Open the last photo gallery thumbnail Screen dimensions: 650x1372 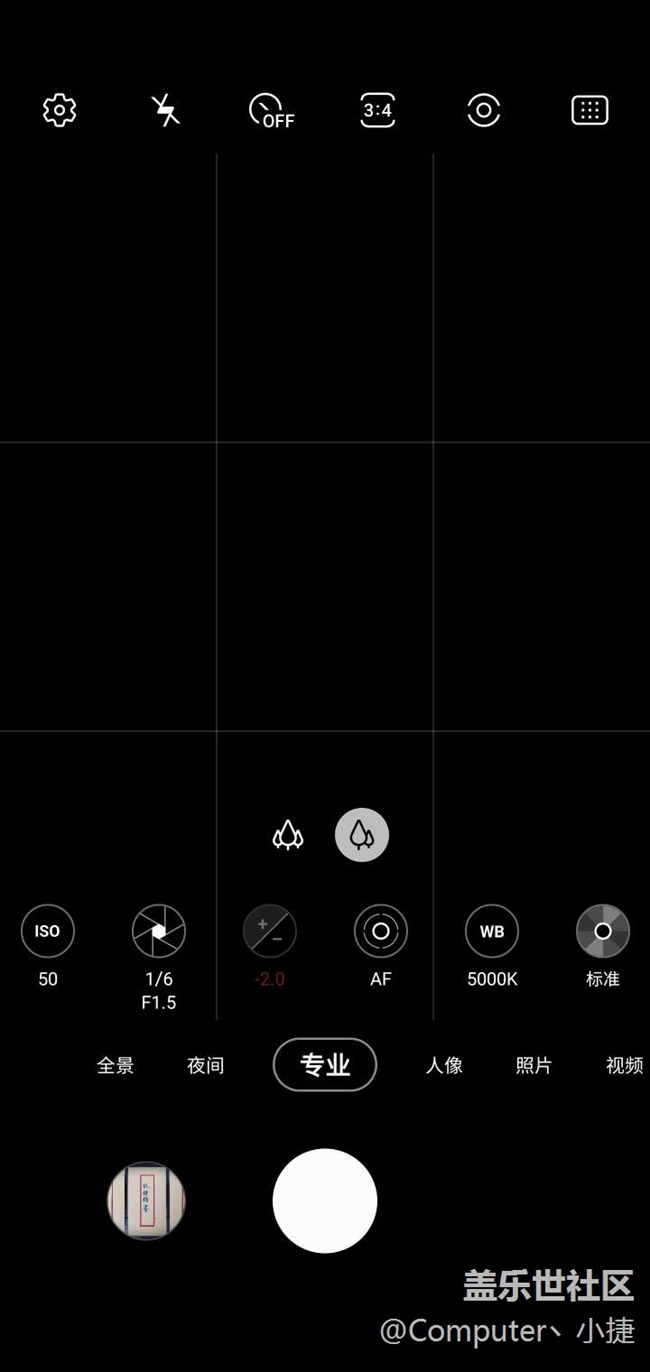[147, 1200]
